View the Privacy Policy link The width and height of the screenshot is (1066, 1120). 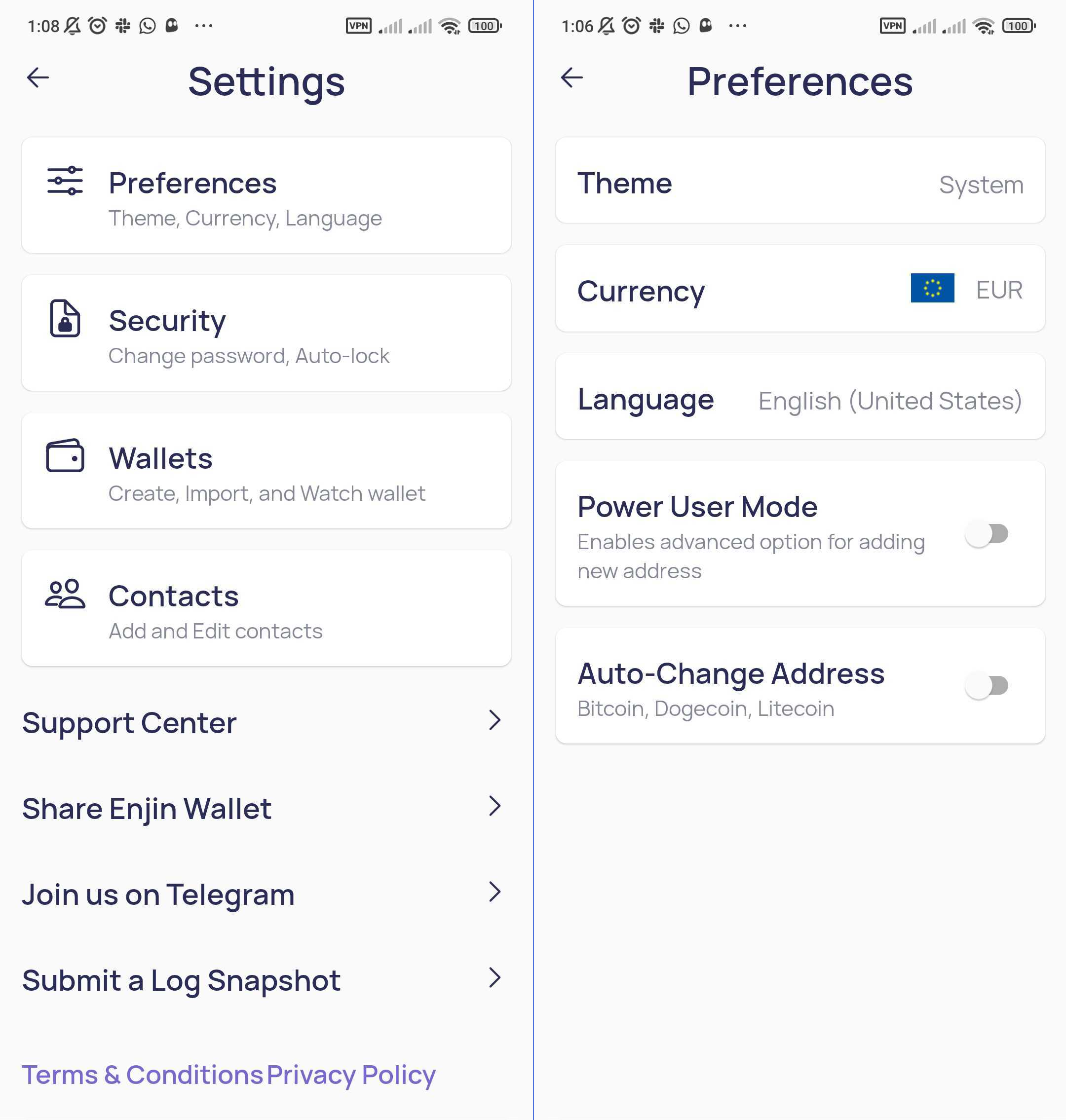(351, 1074)
